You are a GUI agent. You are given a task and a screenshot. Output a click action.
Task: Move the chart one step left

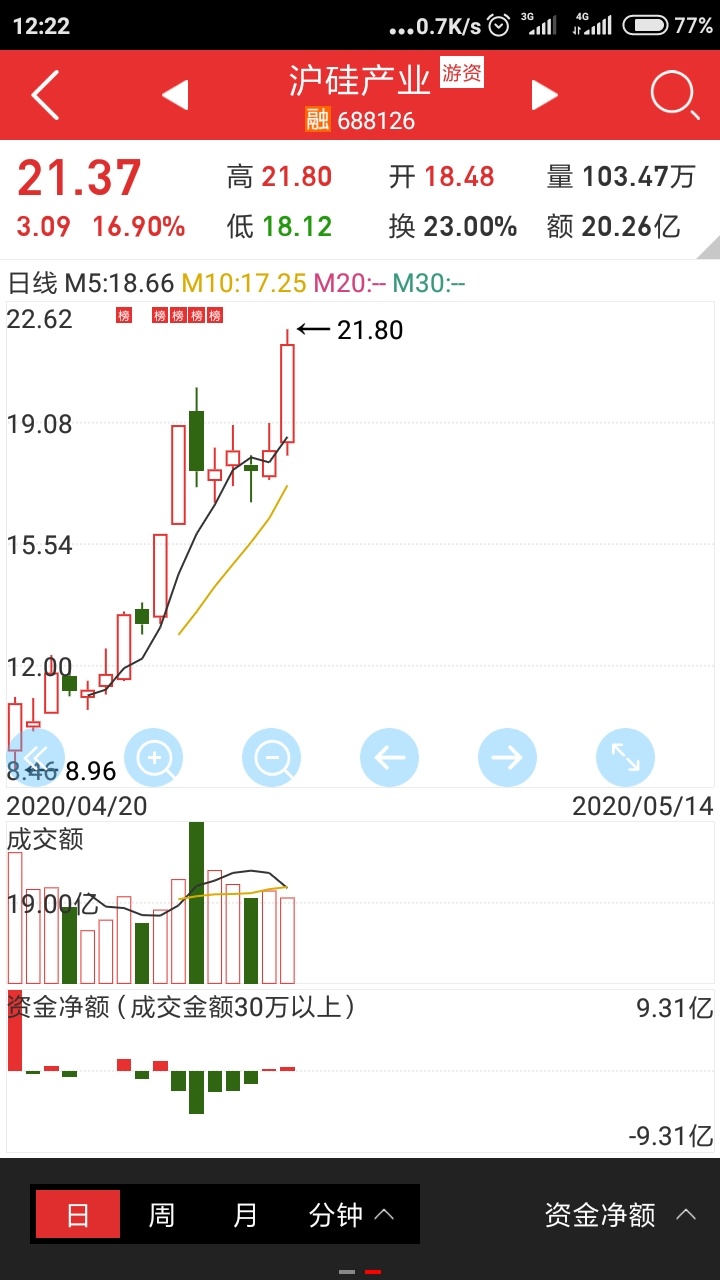390,757
